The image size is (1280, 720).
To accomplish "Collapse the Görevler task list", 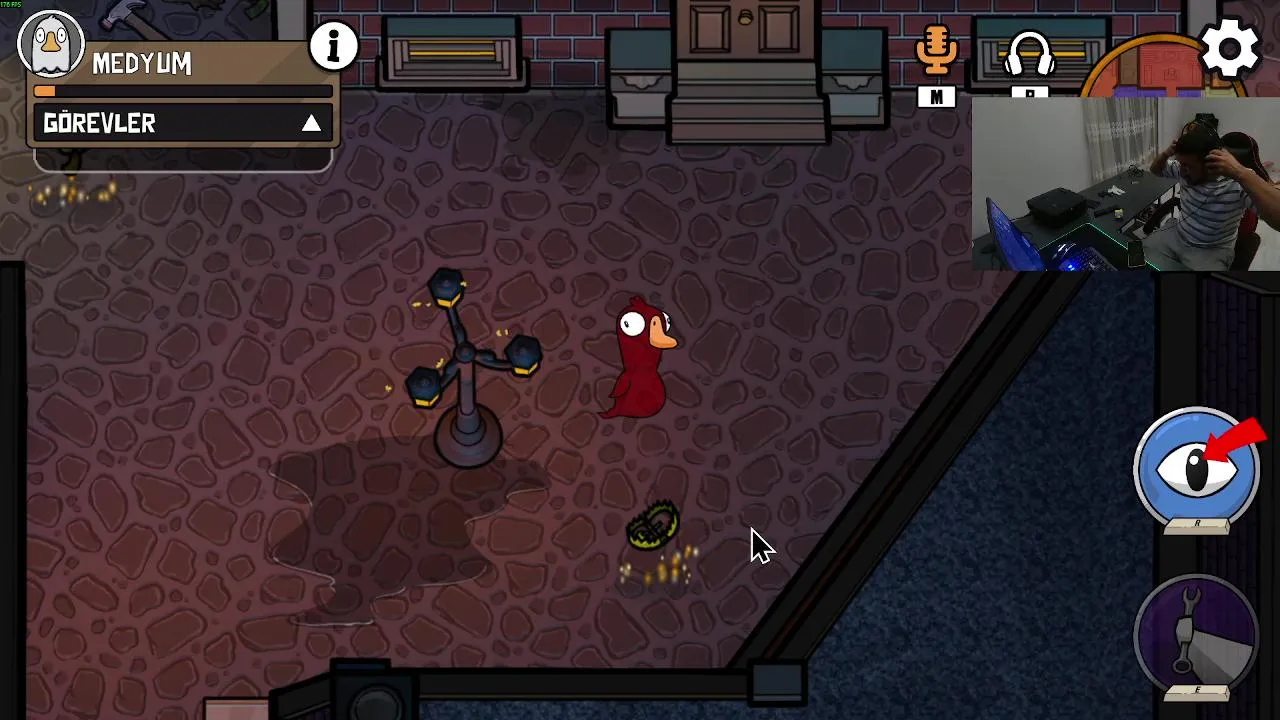I will pos(311,123).
